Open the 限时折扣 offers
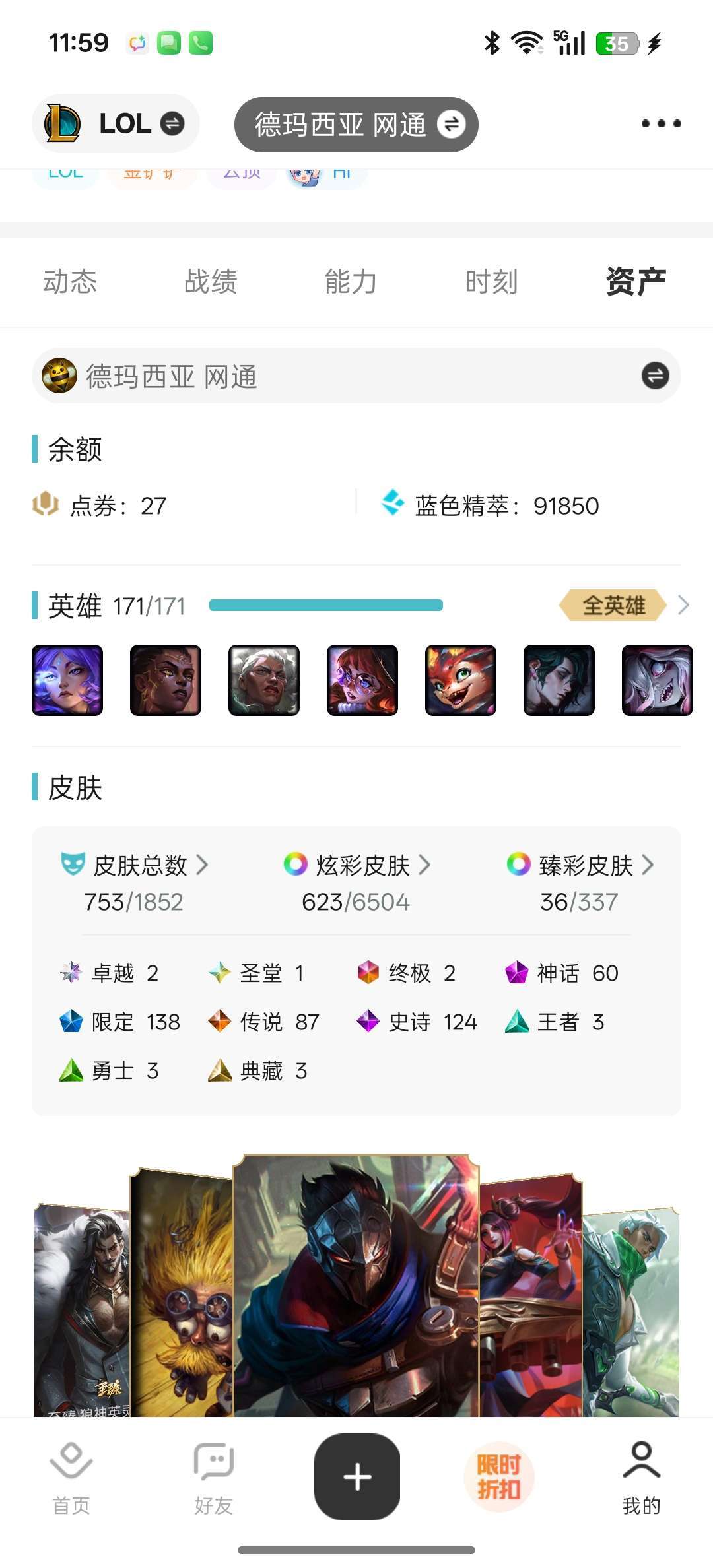This screenshot has height=1568, width=713. click(498, 1477)
